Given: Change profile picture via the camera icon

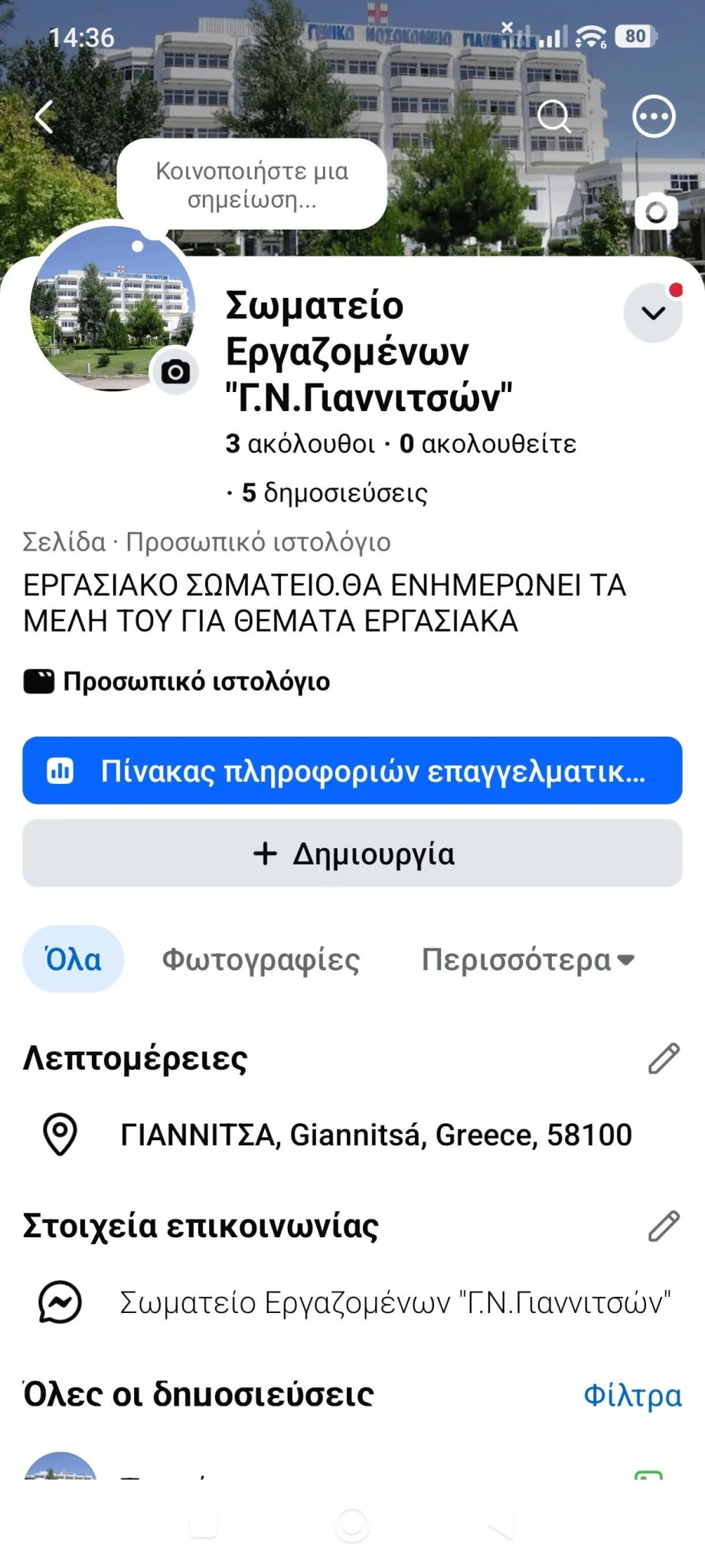Looking at the screenshot, I should 175,372.
